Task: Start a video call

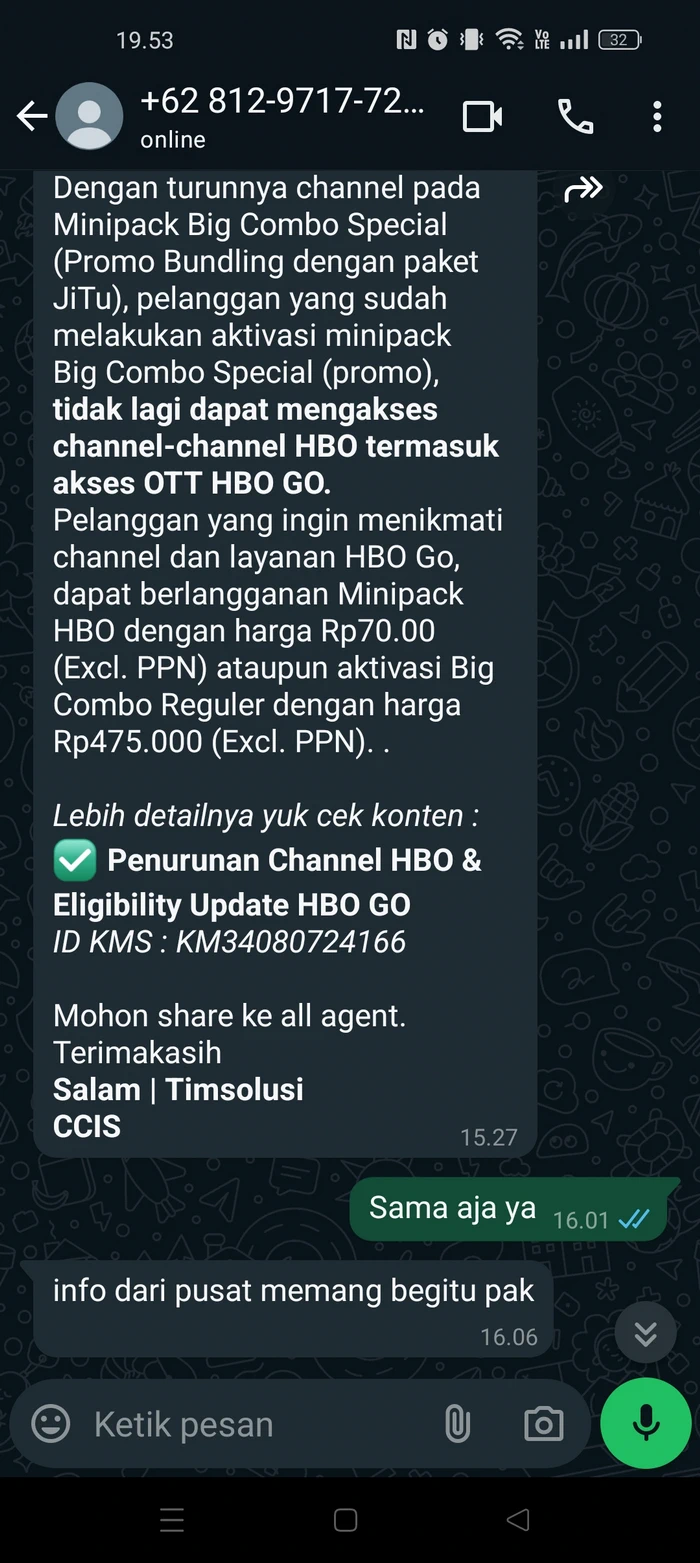Action: [483, 117]
